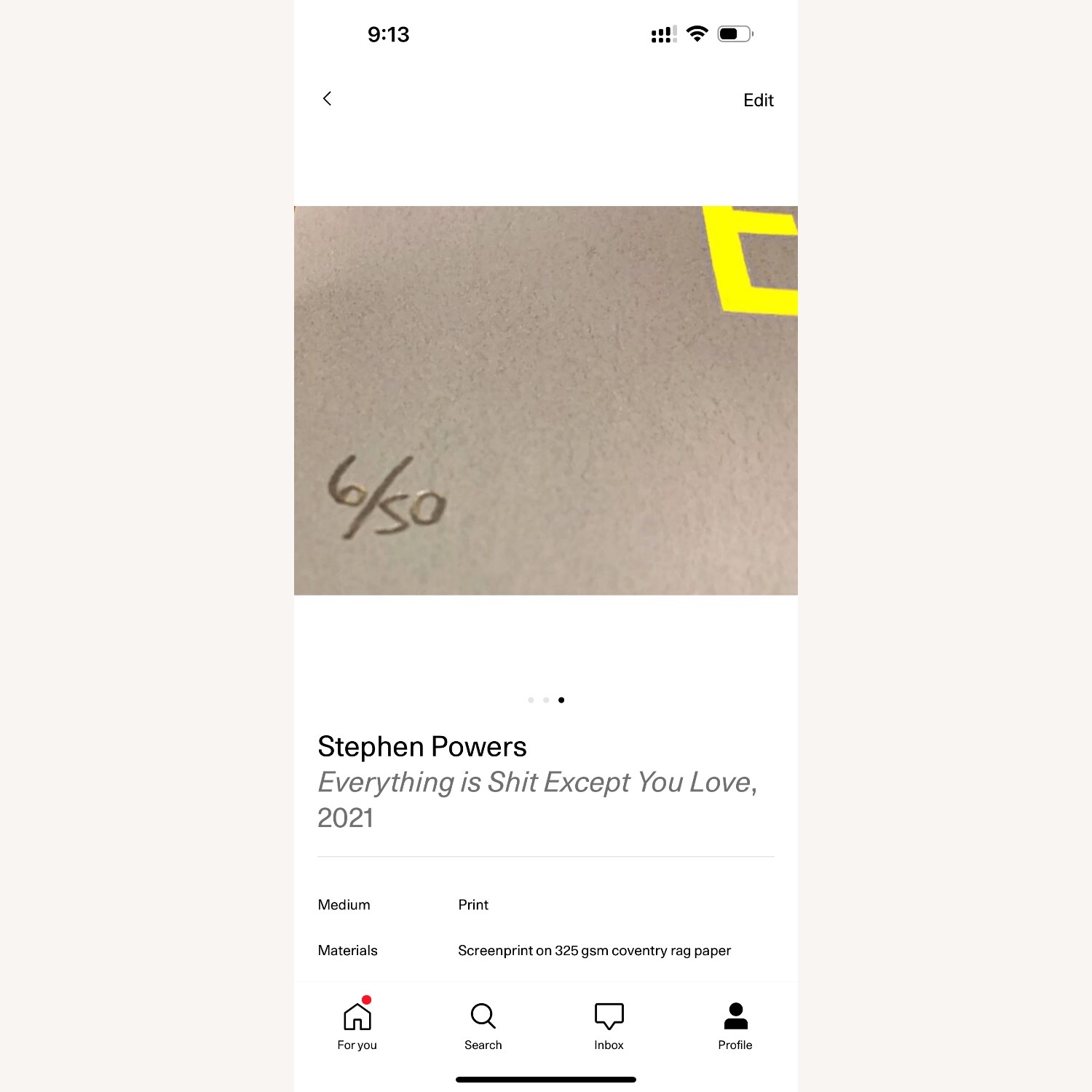This screenshot has width=1092, height=1092.
Task: Tap Edit to modify this artwork
Action: pos(758,100)
